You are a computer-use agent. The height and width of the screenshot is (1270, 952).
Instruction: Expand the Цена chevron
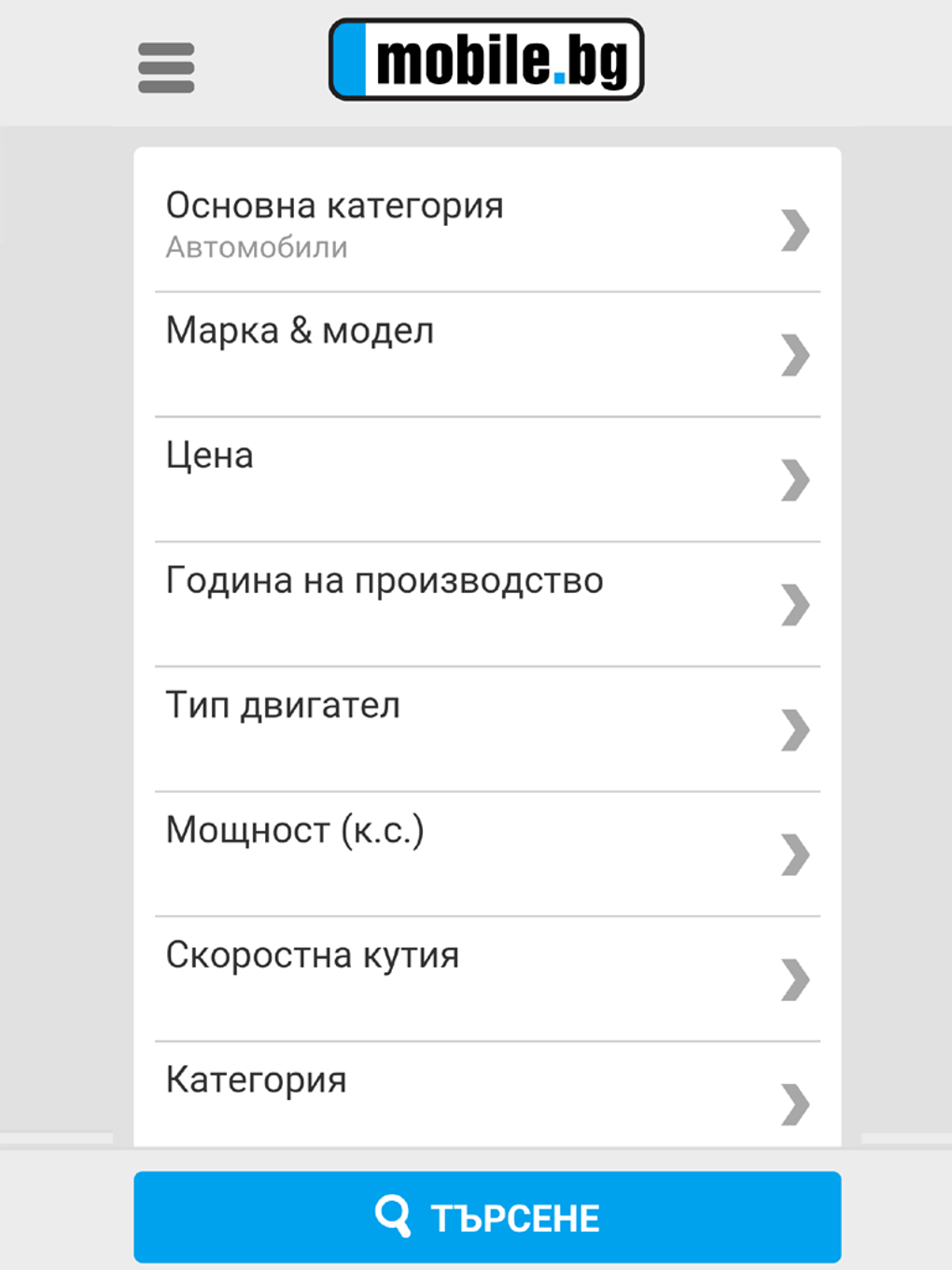795,480
